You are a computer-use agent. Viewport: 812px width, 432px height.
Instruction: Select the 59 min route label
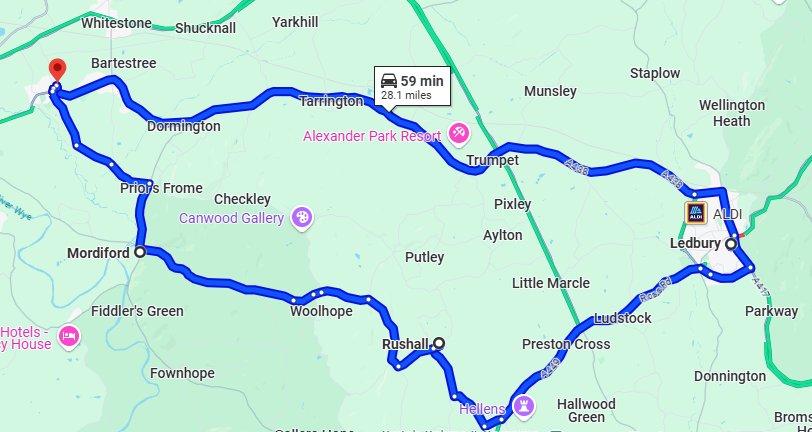[411, 86]
